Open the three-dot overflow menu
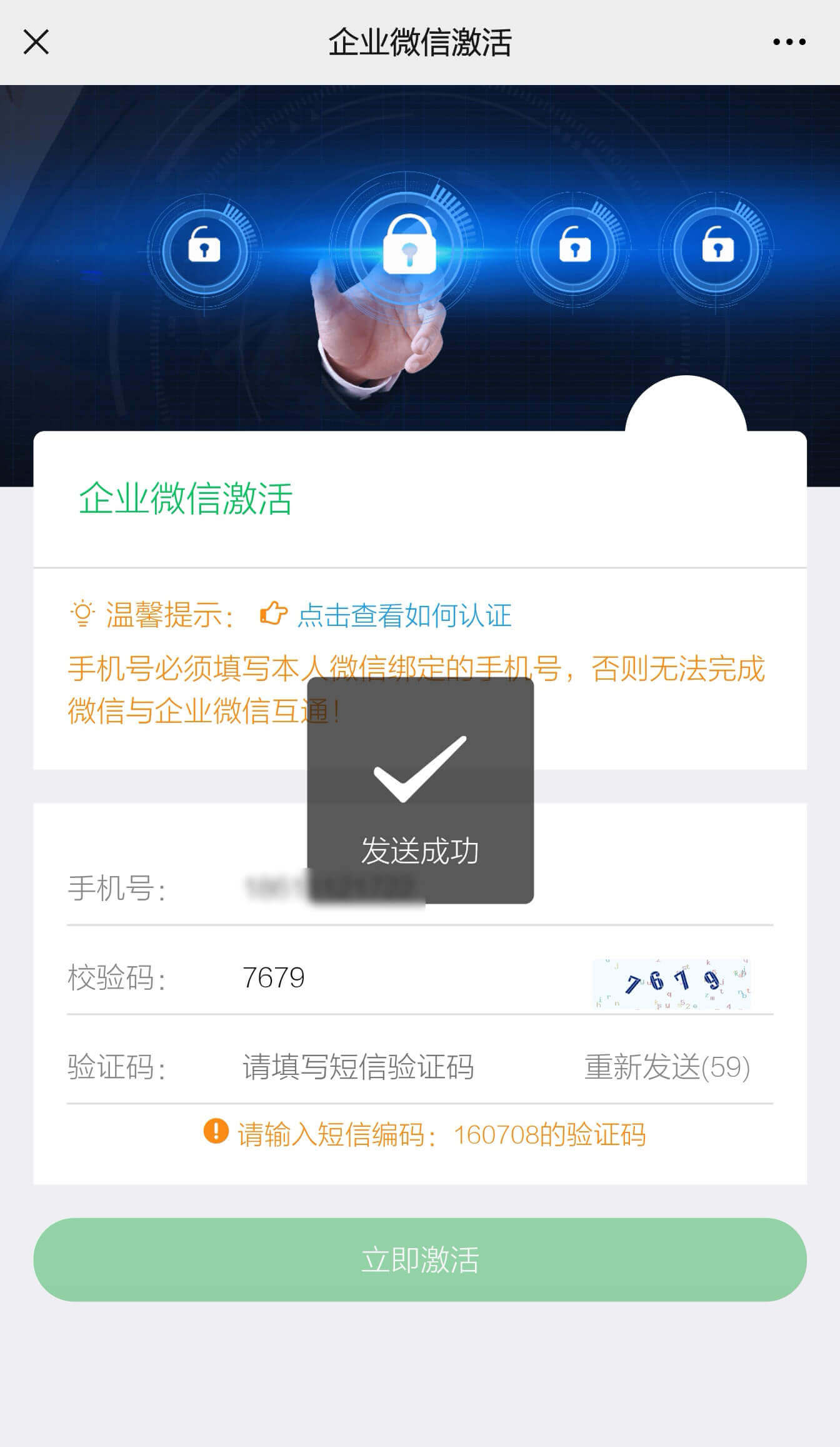 [x=789, y=43]
